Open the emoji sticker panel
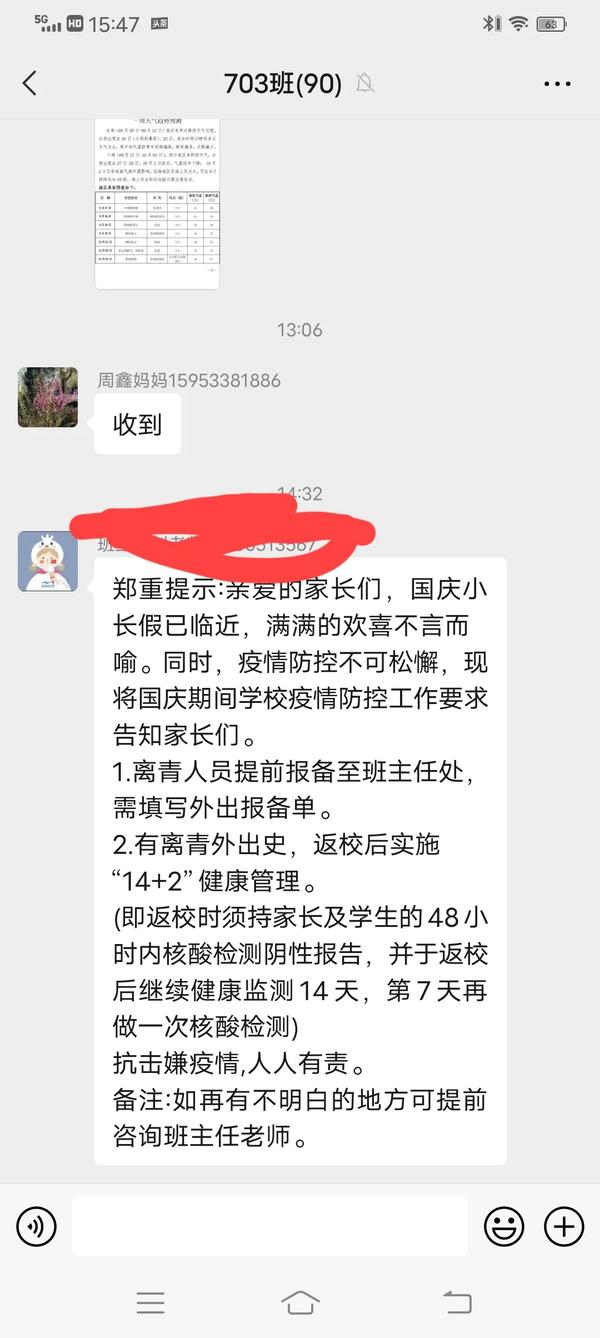 pyautogui.click(x=504, y=1226)
